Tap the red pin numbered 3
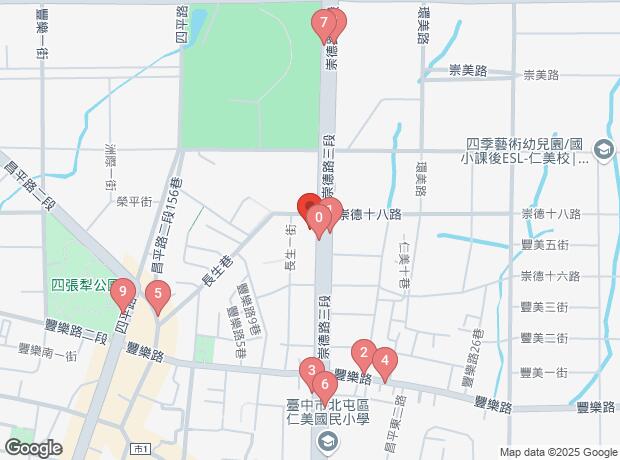Viewport: 620px width, 460px height. [x=311, y=371]
